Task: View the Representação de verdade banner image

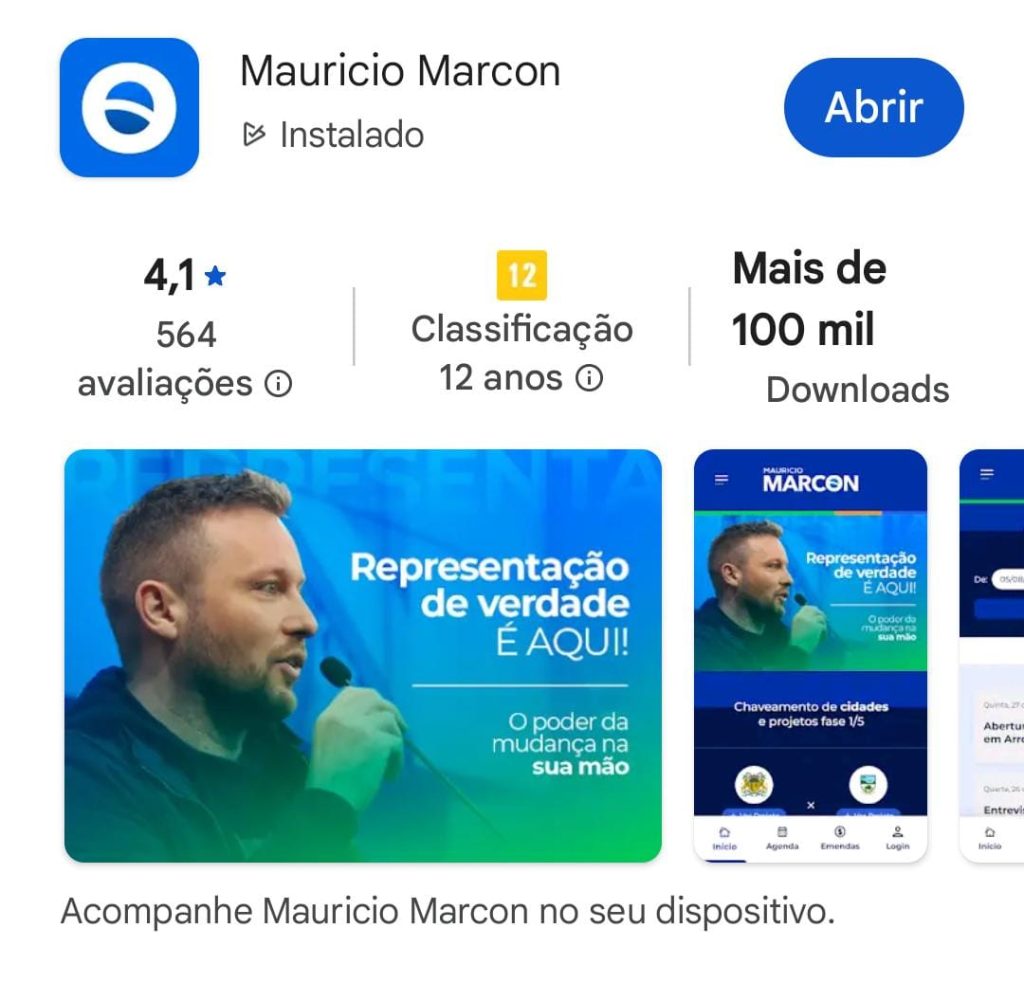Action: [363, 656]
